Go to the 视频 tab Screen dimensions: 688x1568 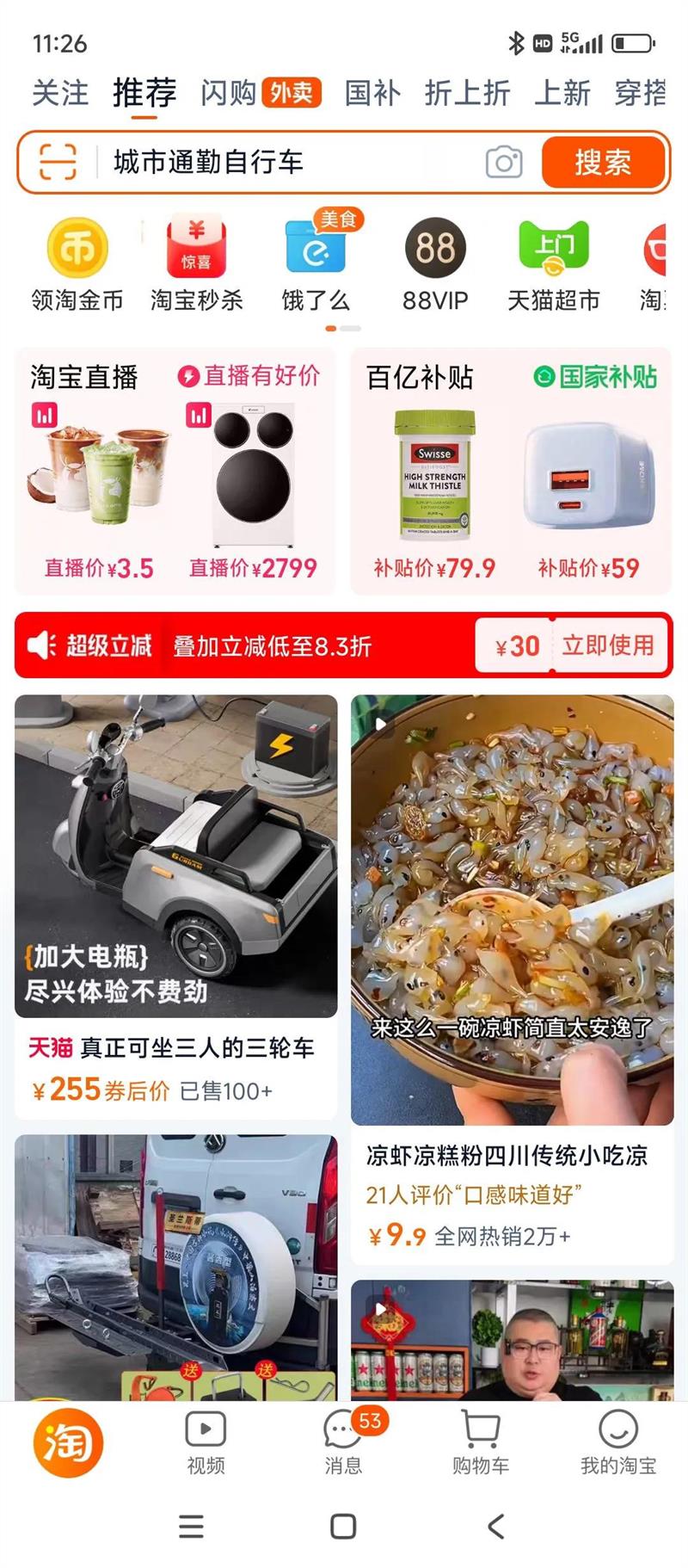click(206, 1442)
